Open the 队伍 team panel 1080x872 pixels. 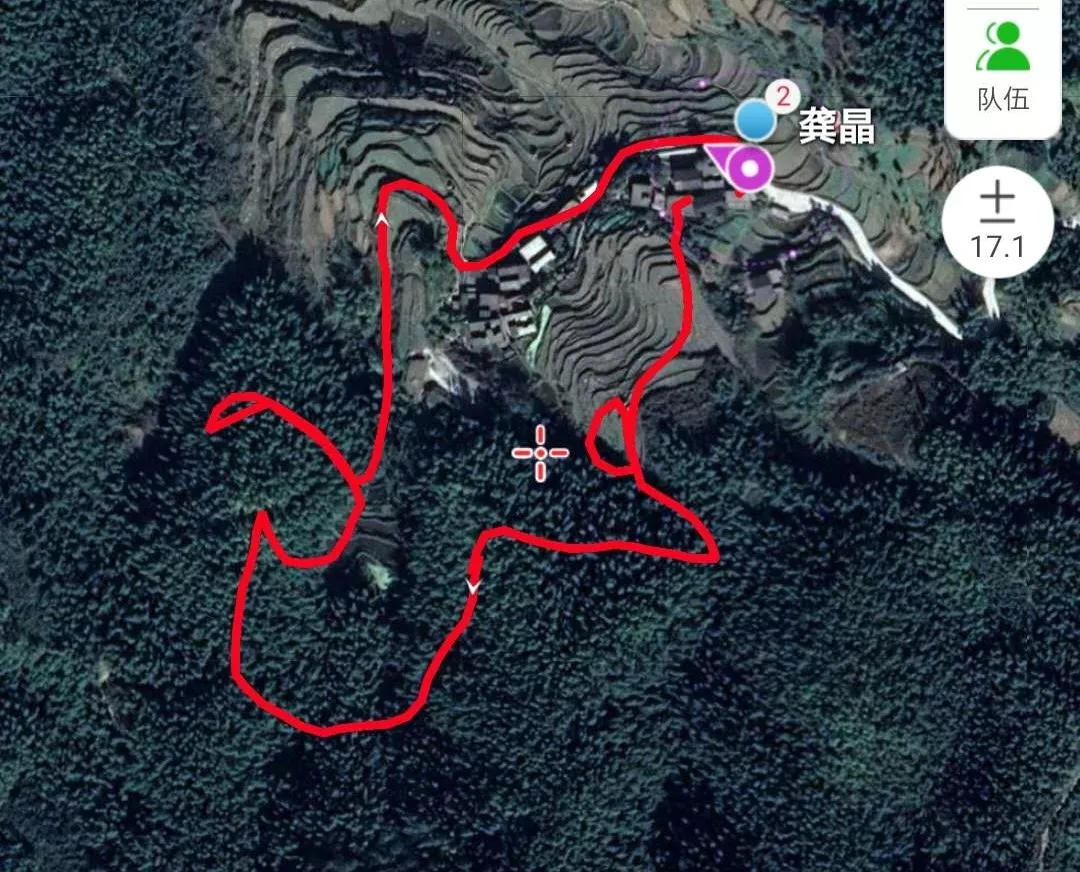pos(1002,68)
